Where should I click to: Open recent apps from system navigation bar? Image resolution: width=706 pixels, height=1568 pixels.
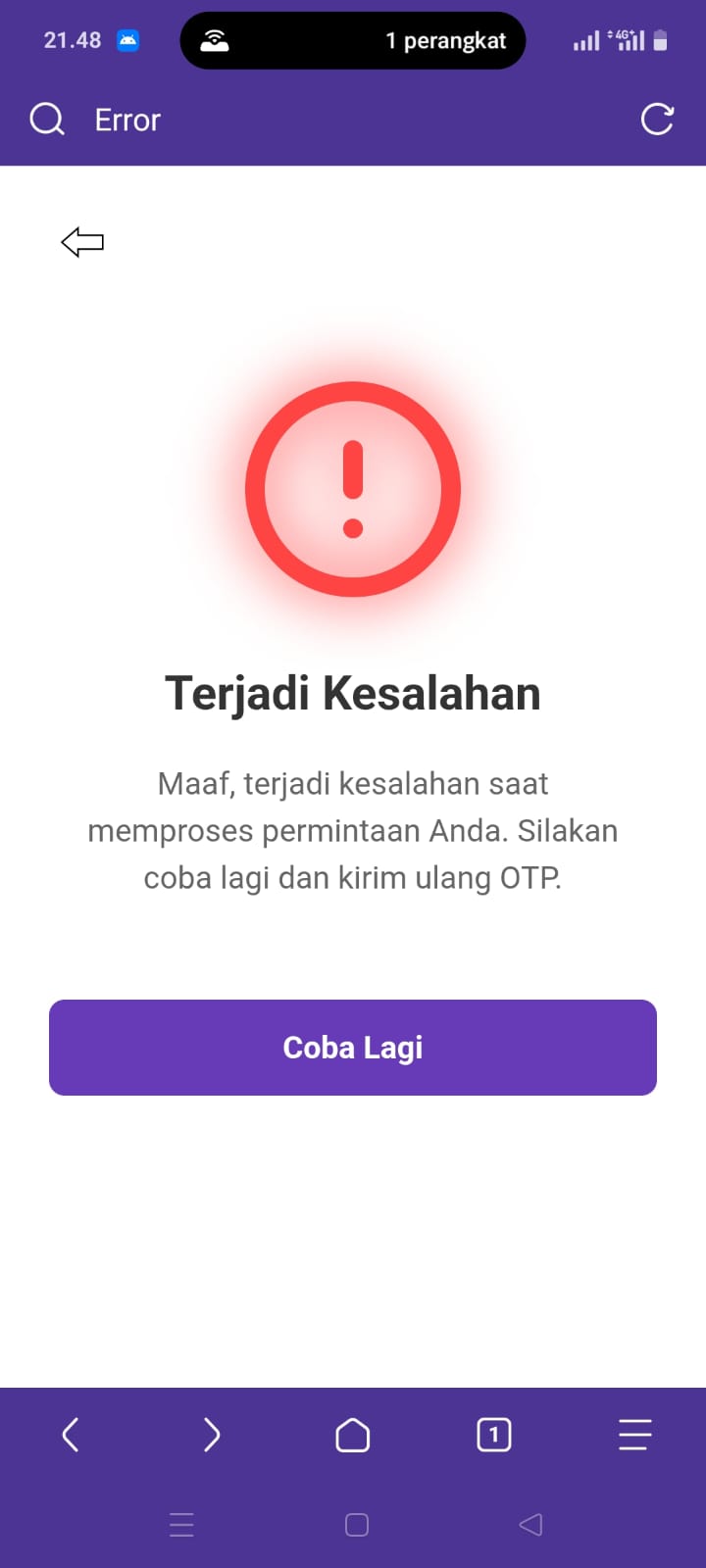[181, 1525]
